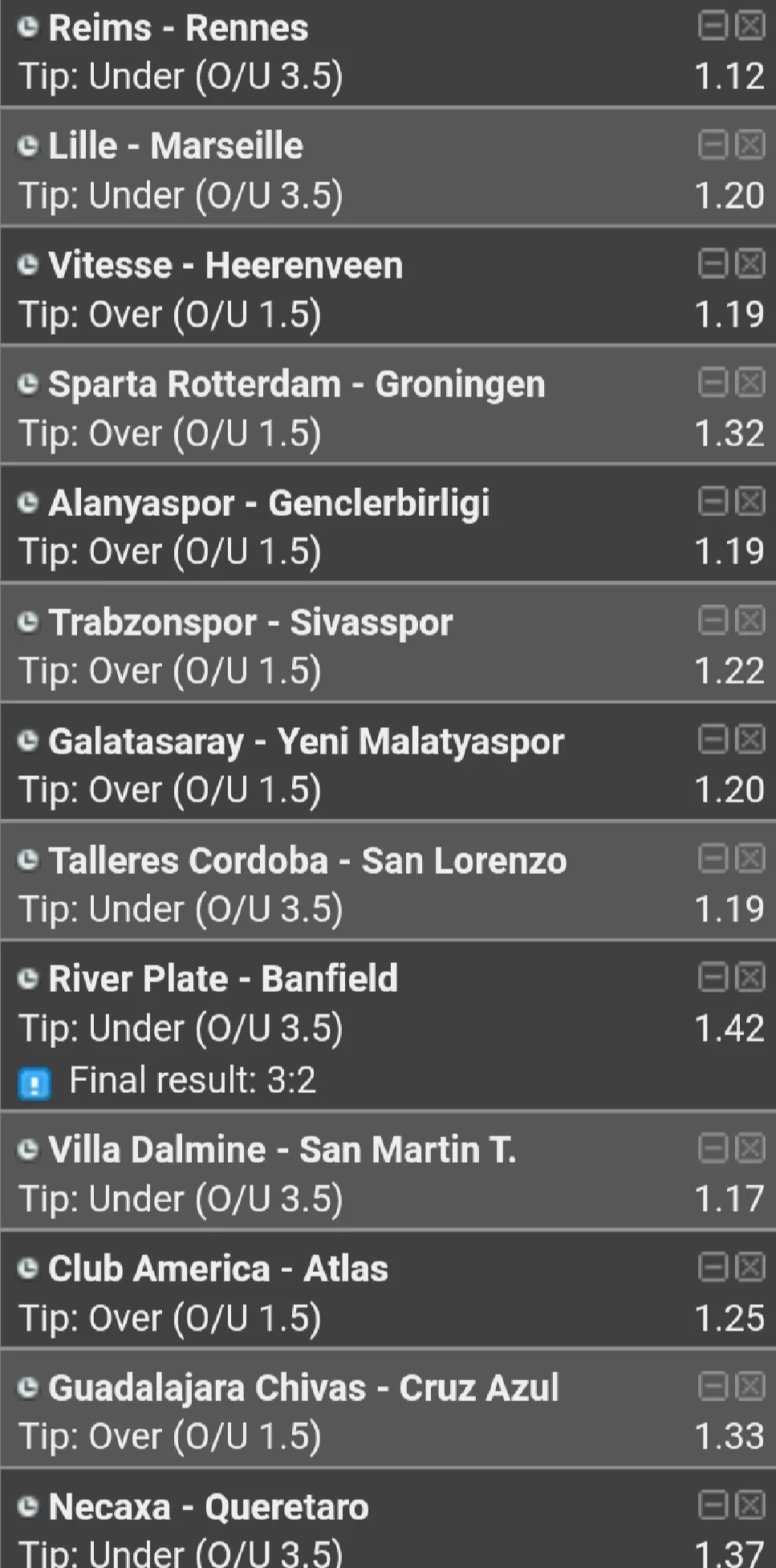Remove the Villa Dalmine - San Martin T. selection
This screenshot has height=1568, width=776.
pyautogui.click(x=750, y=1148)
